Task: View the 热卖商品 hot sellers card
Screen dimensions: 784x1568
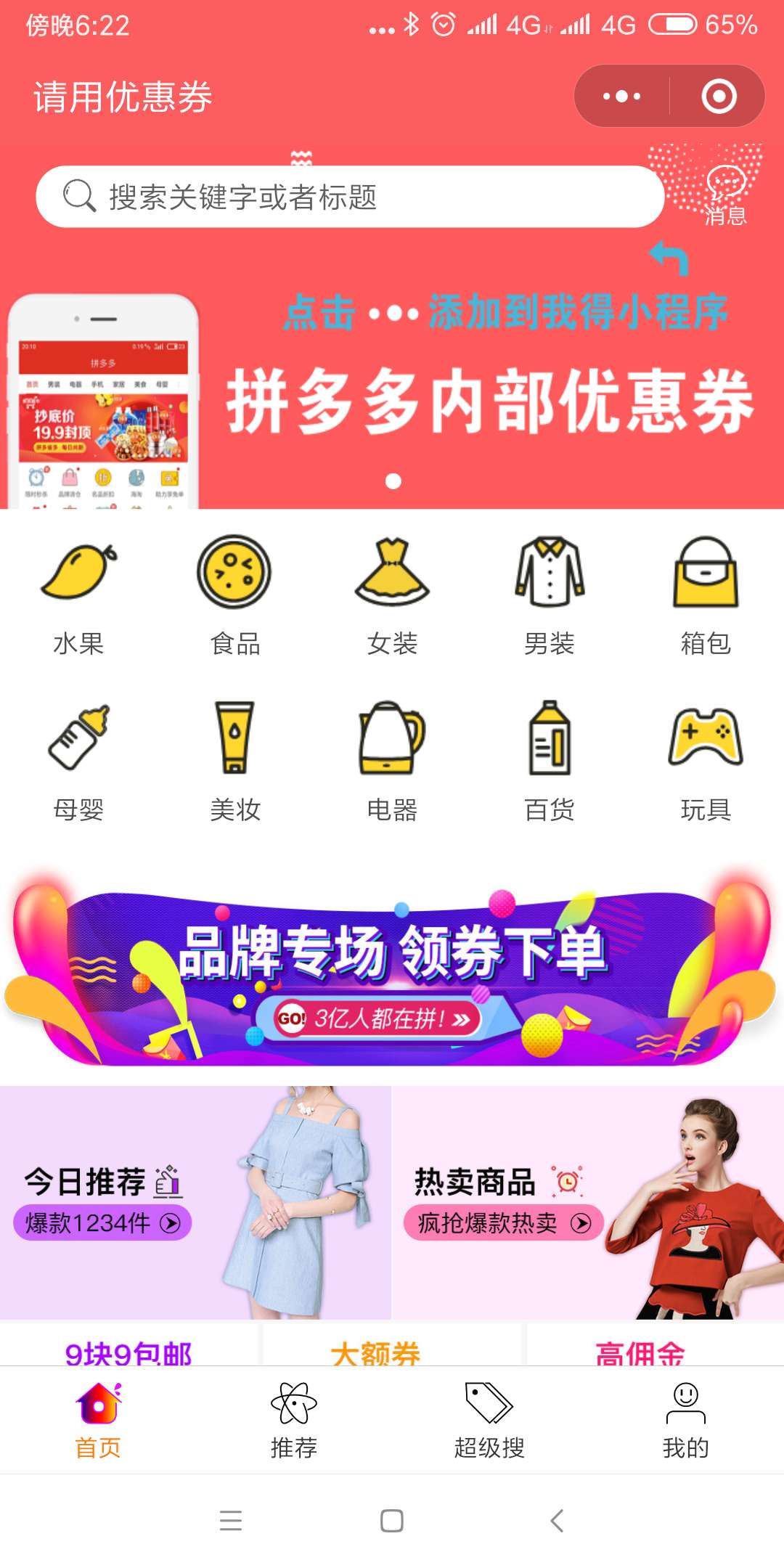Action: (588, 1202)
